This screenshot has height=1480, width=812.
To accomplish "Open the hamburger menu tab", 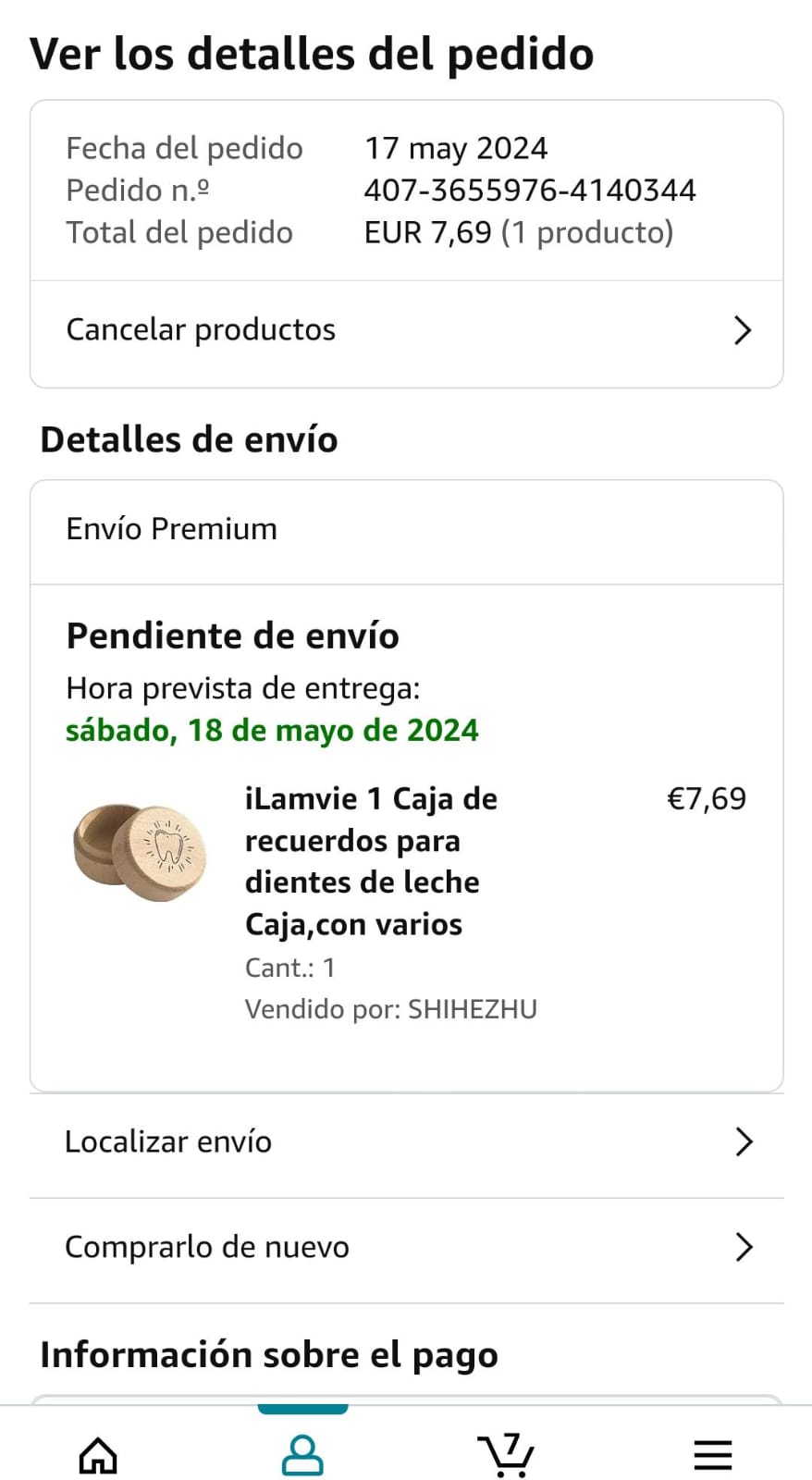I will 712,1455.
